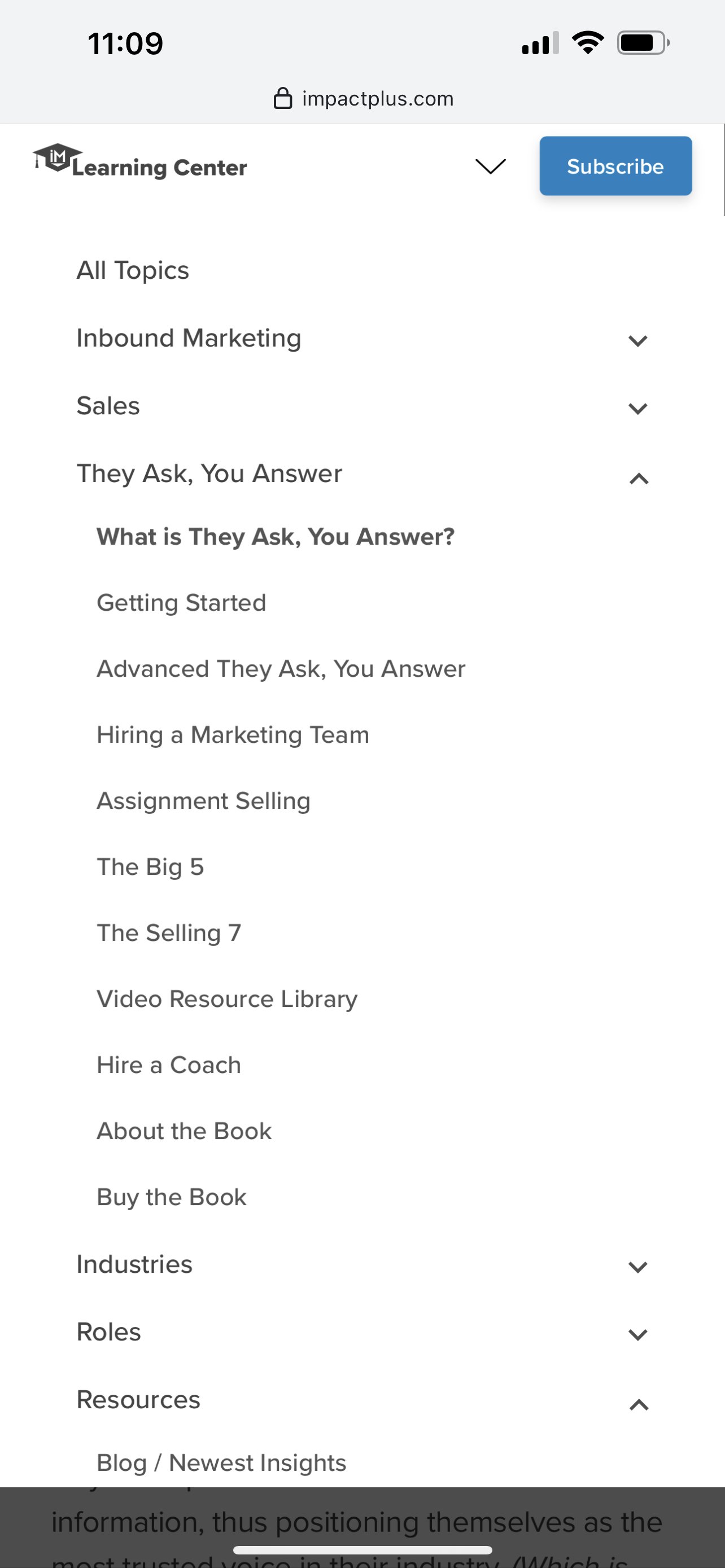This screenshot has width=725, height=1568.
Task: View The Selling 7
Action: [x=169, y=932]
